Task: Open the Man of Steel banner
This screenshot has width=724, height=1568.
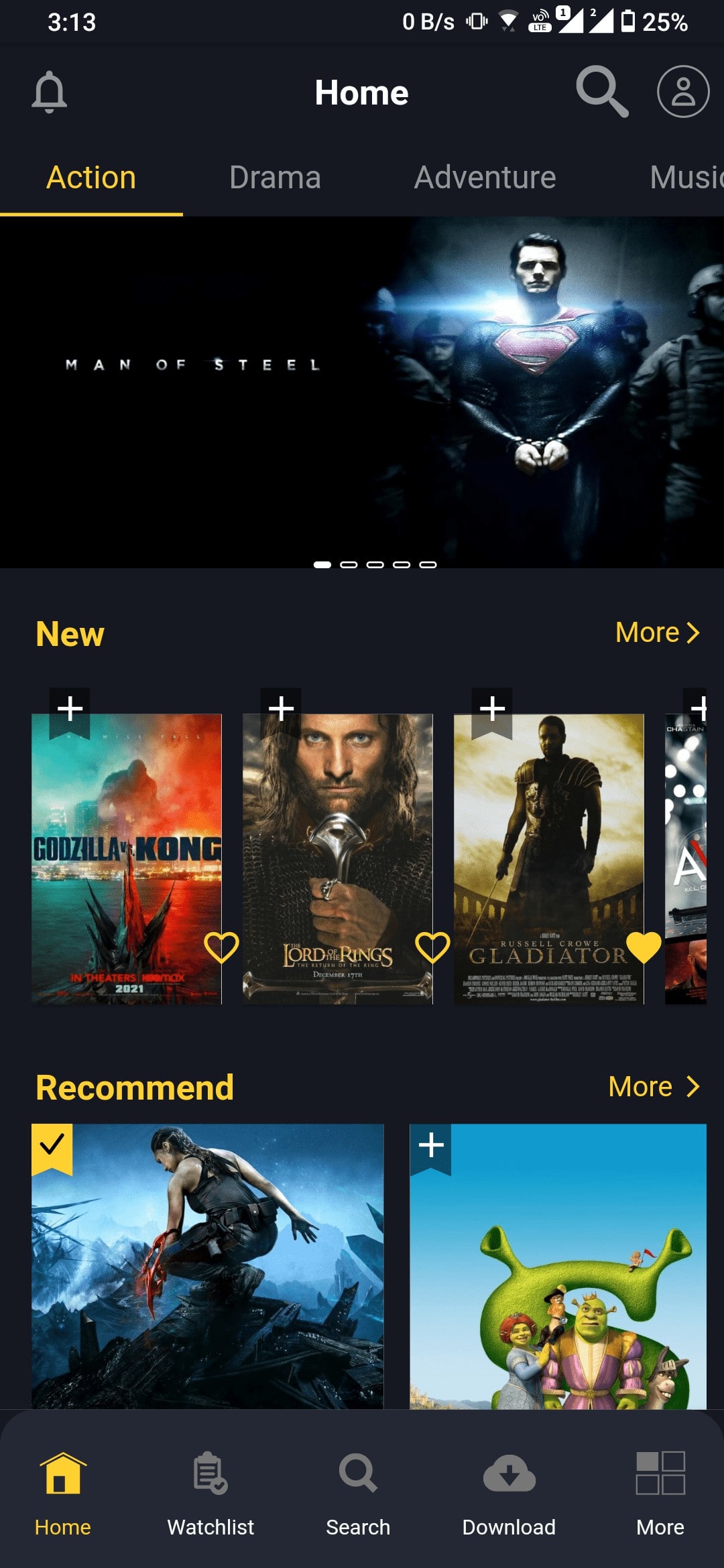Action: tap(362, 392)
